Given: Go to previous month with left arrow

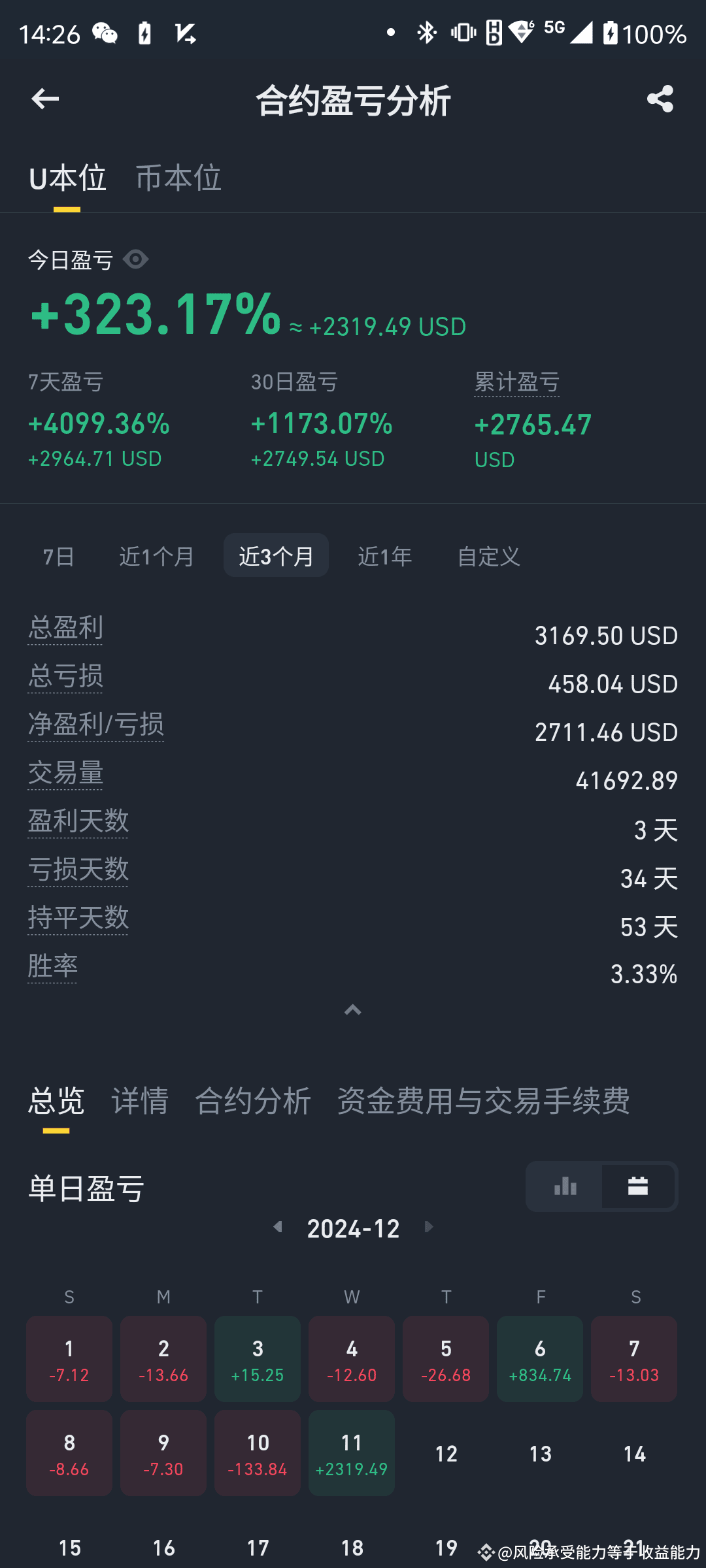Looking at the screenshot, I should [277, 1228].
